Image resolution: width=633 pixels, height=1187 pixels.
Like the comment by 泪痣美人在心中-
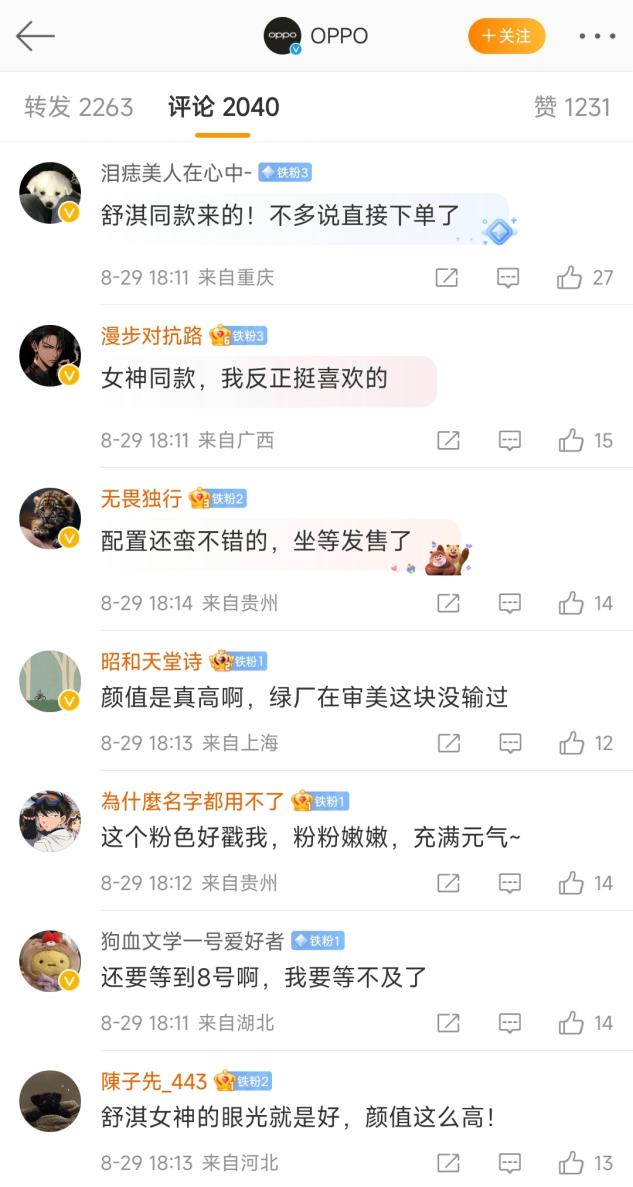coord(570,277)
